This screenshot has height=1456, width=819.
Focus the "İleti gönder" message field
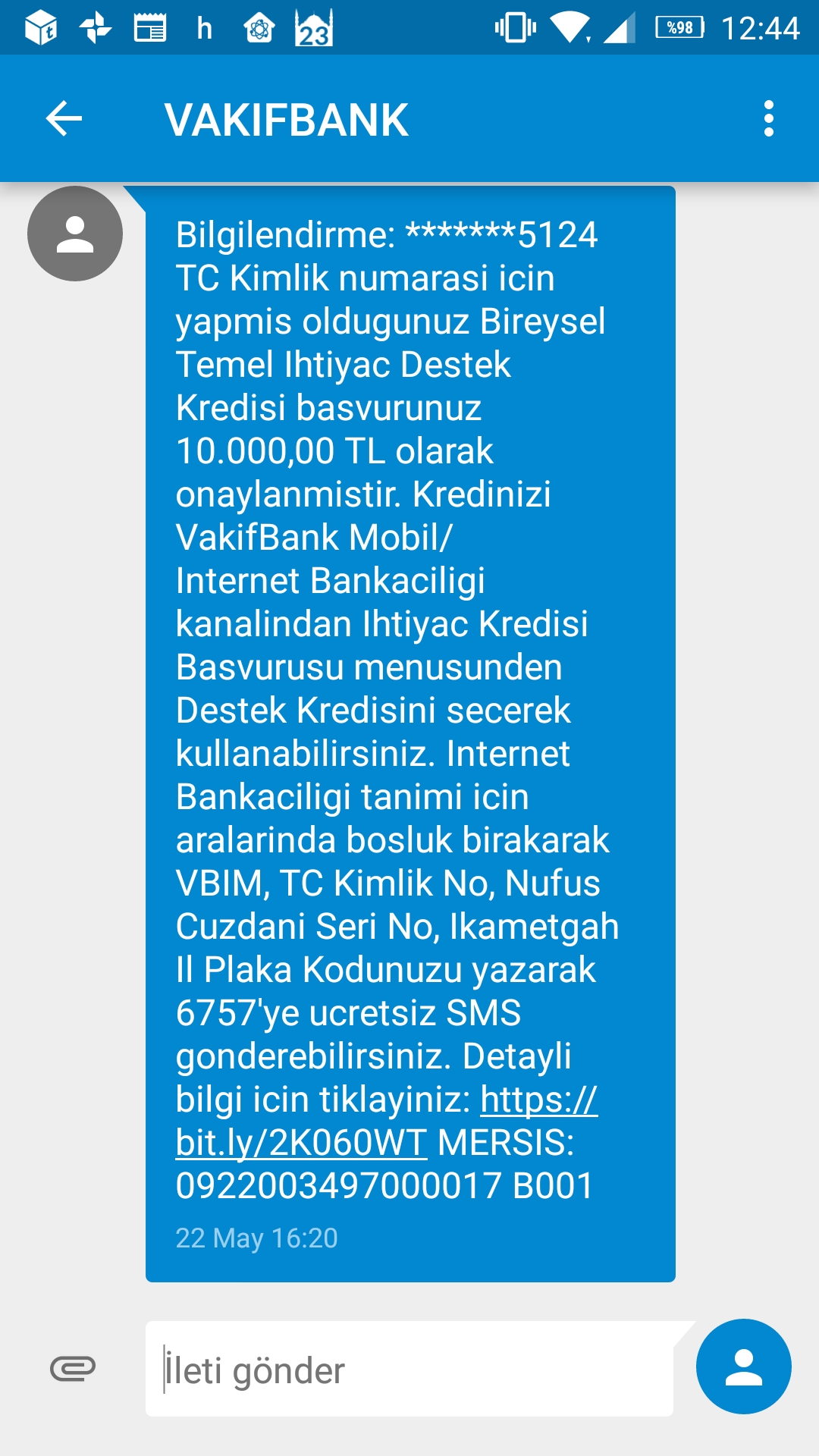click(409, 1369)
